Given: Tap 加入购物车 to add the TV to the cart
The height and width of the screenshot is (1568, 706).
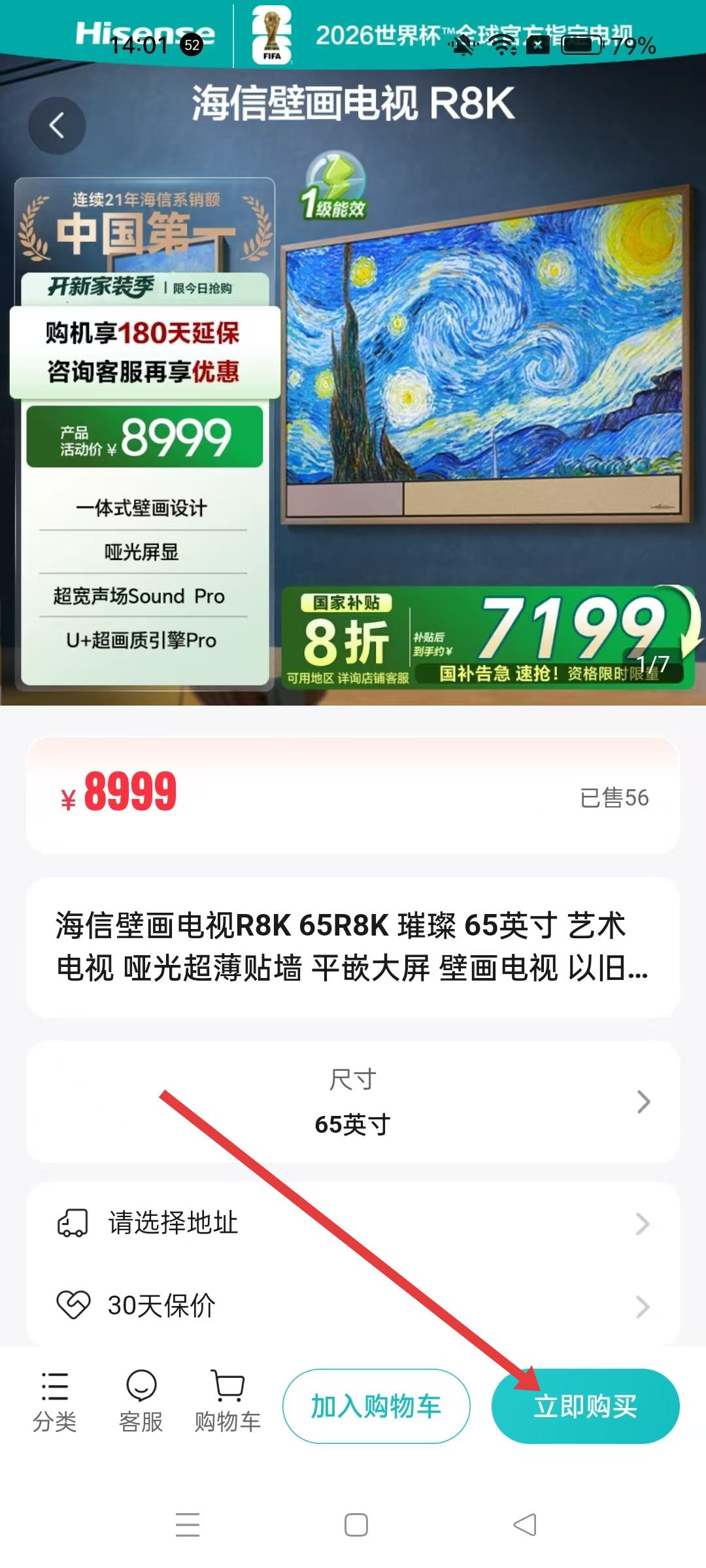Looking at the screenshot, I should pyautogui.click(x=376, y=1406).
